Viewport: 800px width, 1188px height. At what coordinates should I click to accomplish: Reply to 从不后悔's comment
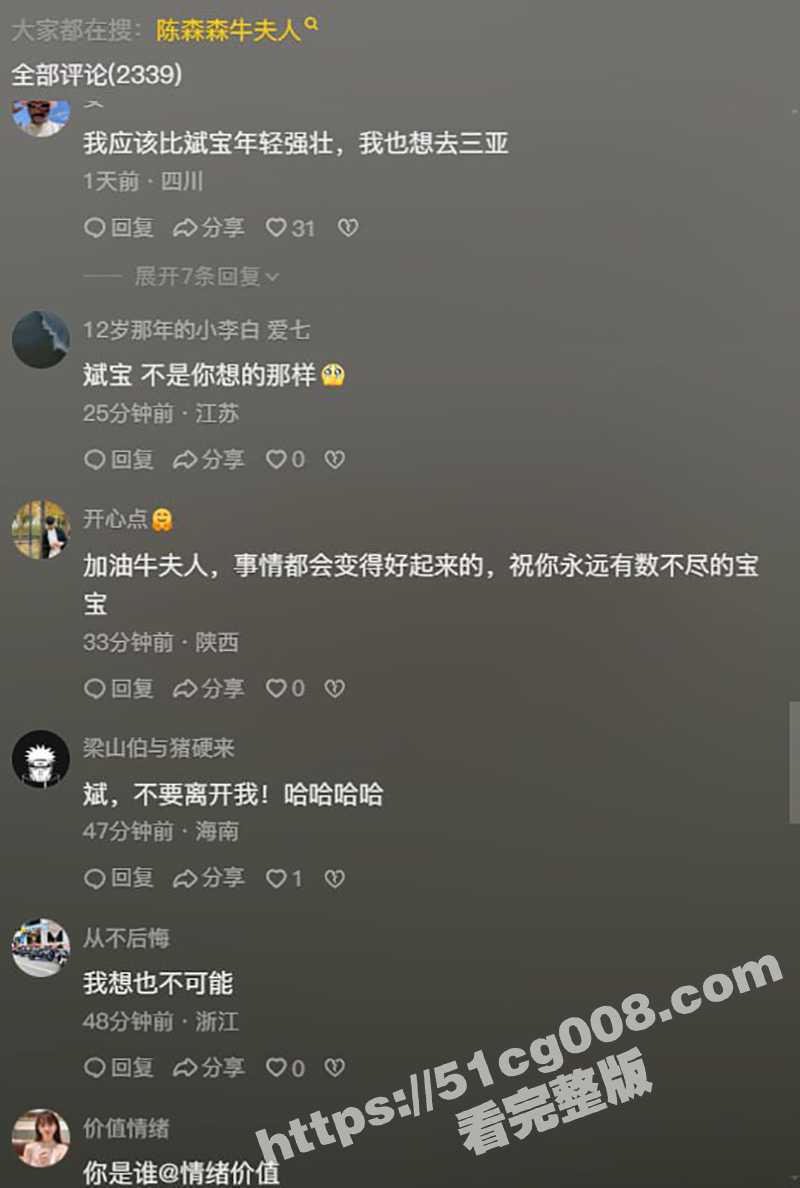(120, 1068)
